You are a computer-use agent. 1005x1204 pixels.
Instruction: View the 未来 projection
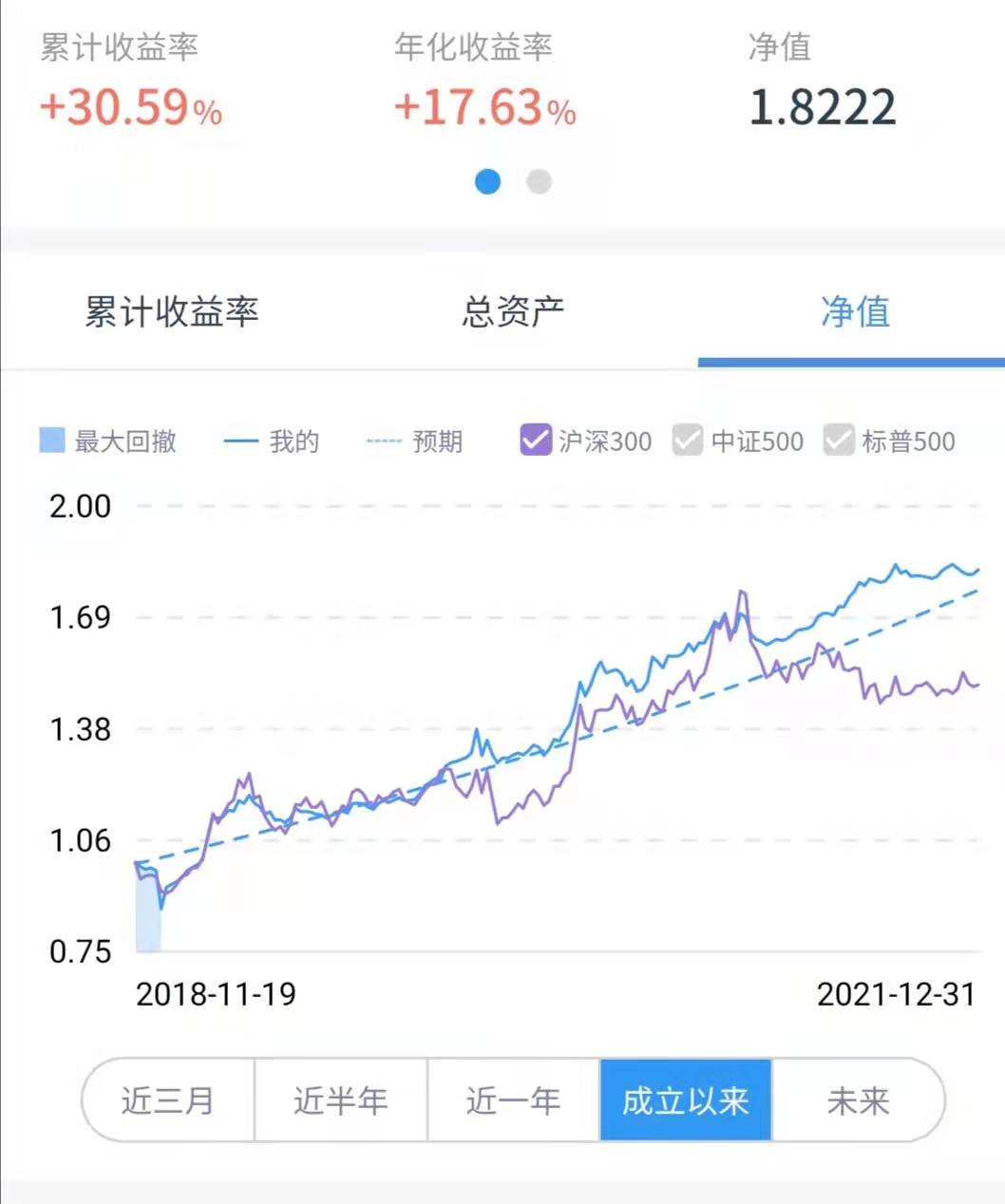click(858, 1101)
